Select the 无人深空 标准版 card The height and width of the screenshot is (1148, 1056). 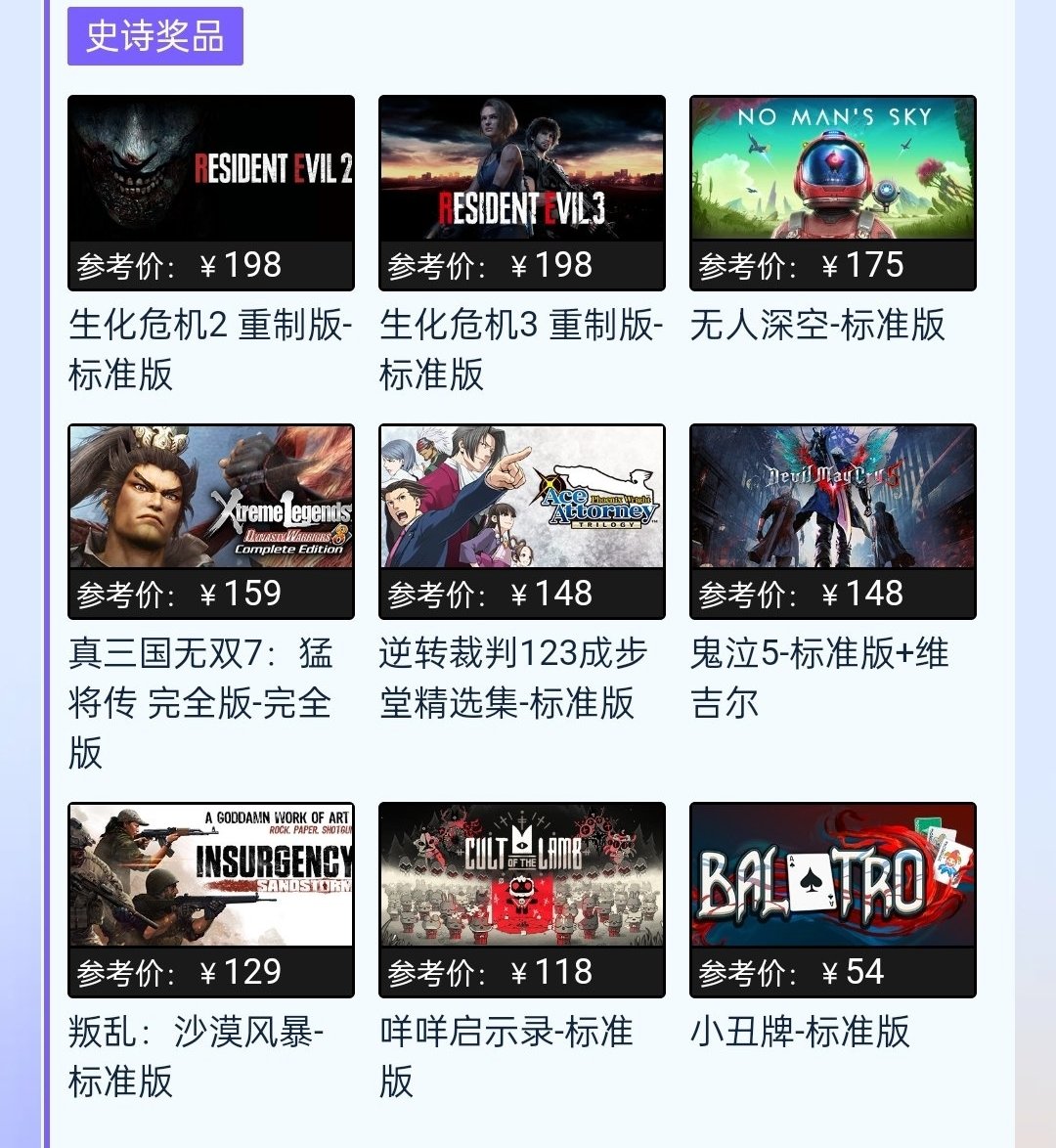pyautogui.click(x=832, y=193)
